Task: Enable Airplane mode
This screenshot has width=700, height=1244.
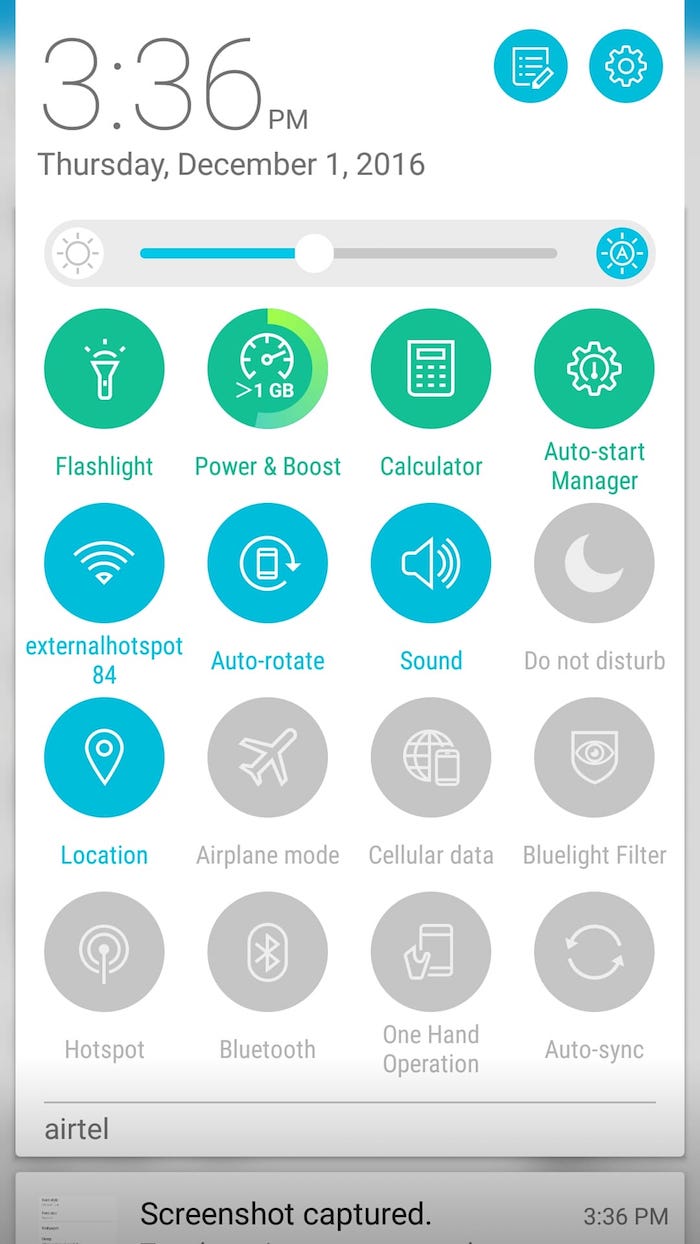Action: click(268, 757)
